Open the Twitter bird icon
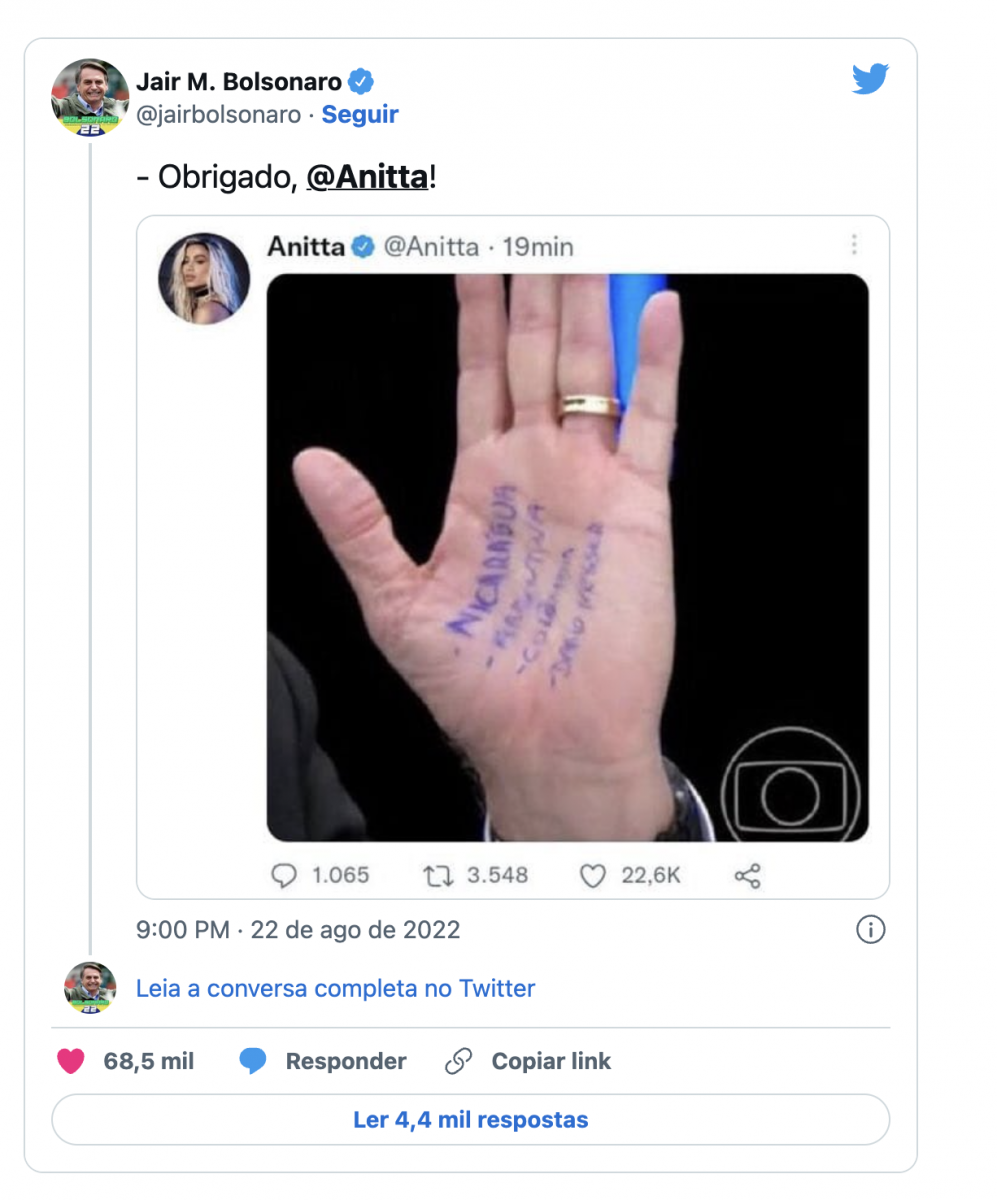Image resolution: width=997 pixels, height=1200 pixels. [870, 79]
